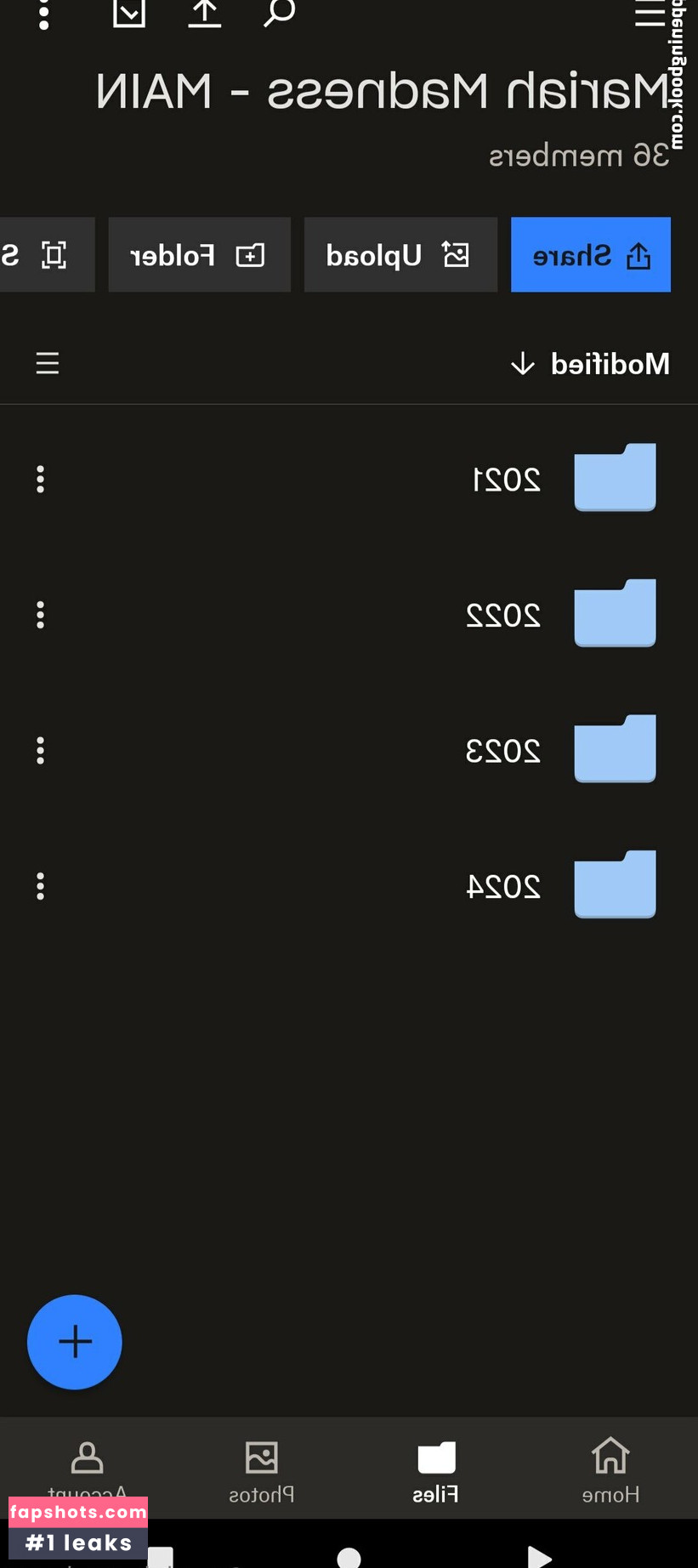Open the search magnifier icon

pyautogui.click(x=279, y=13)
